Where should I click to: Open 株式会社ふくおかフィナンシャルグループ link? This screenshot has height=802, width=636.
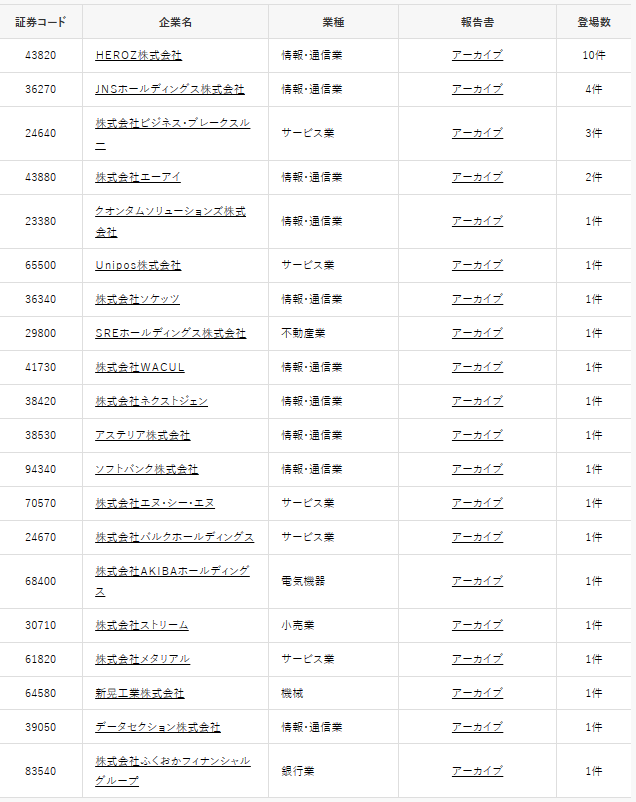[172, 771]
